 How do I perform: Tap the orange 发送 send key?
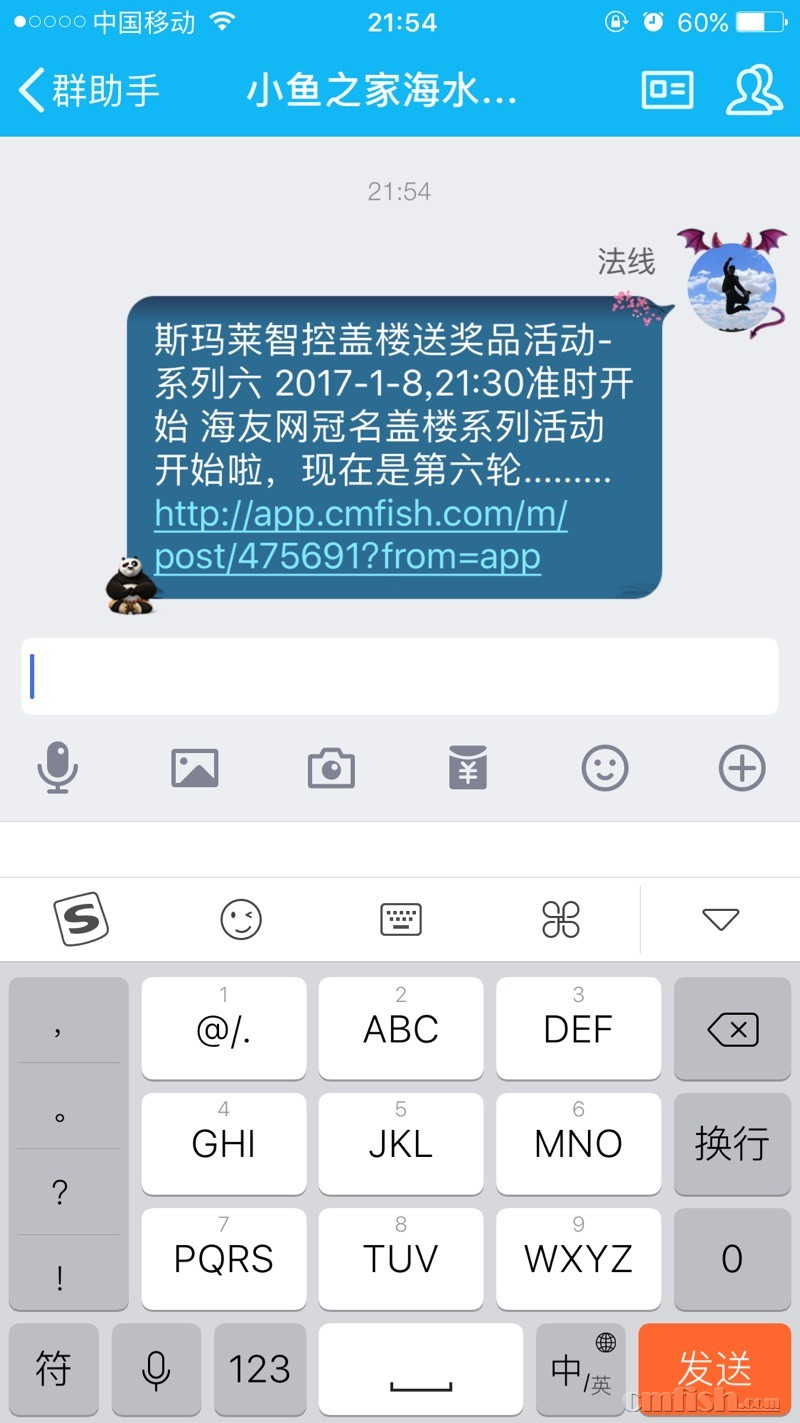coord(716,1369)
